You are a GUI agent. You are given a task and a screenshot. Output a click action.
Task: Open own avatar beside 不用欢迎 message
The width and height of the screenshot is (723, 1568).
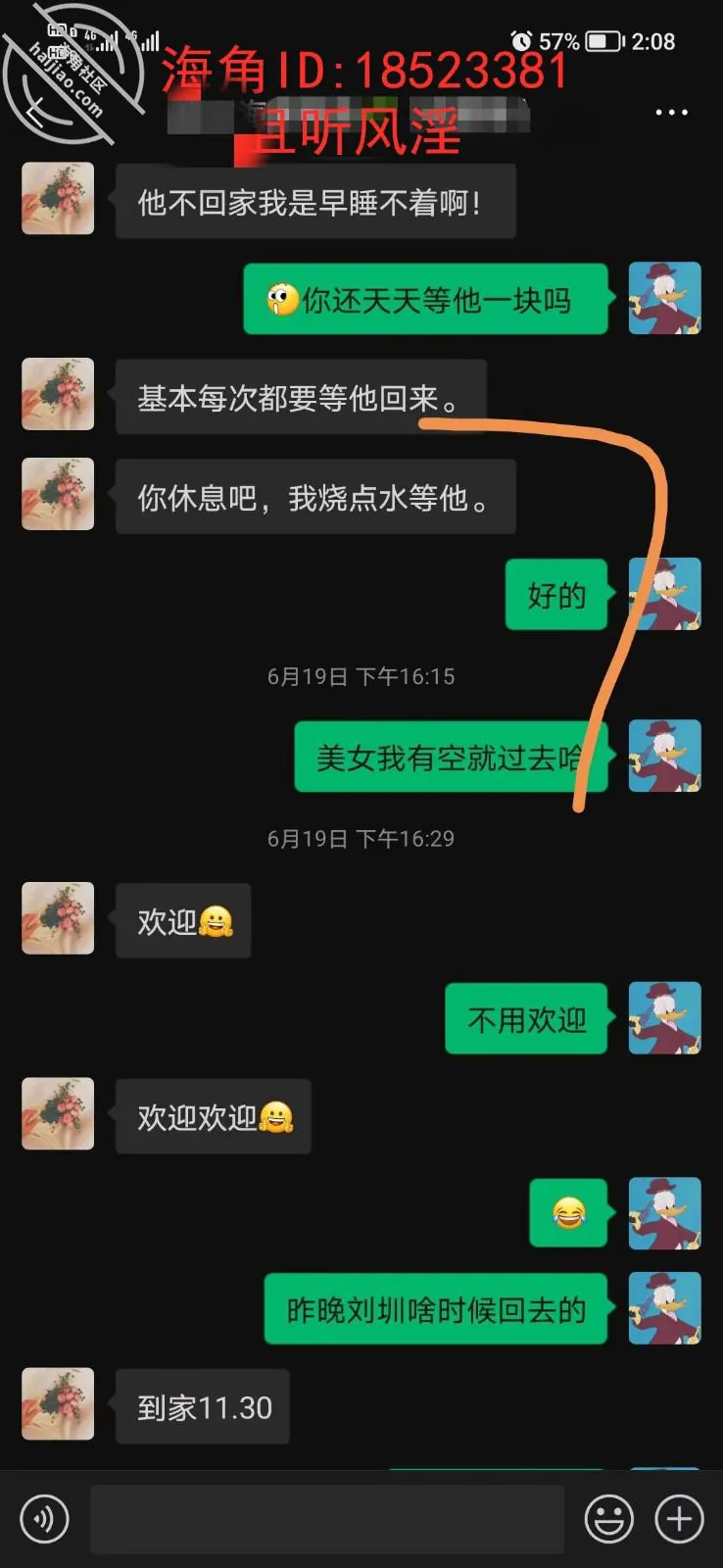pyautogui.click(x=664, y=1018)
